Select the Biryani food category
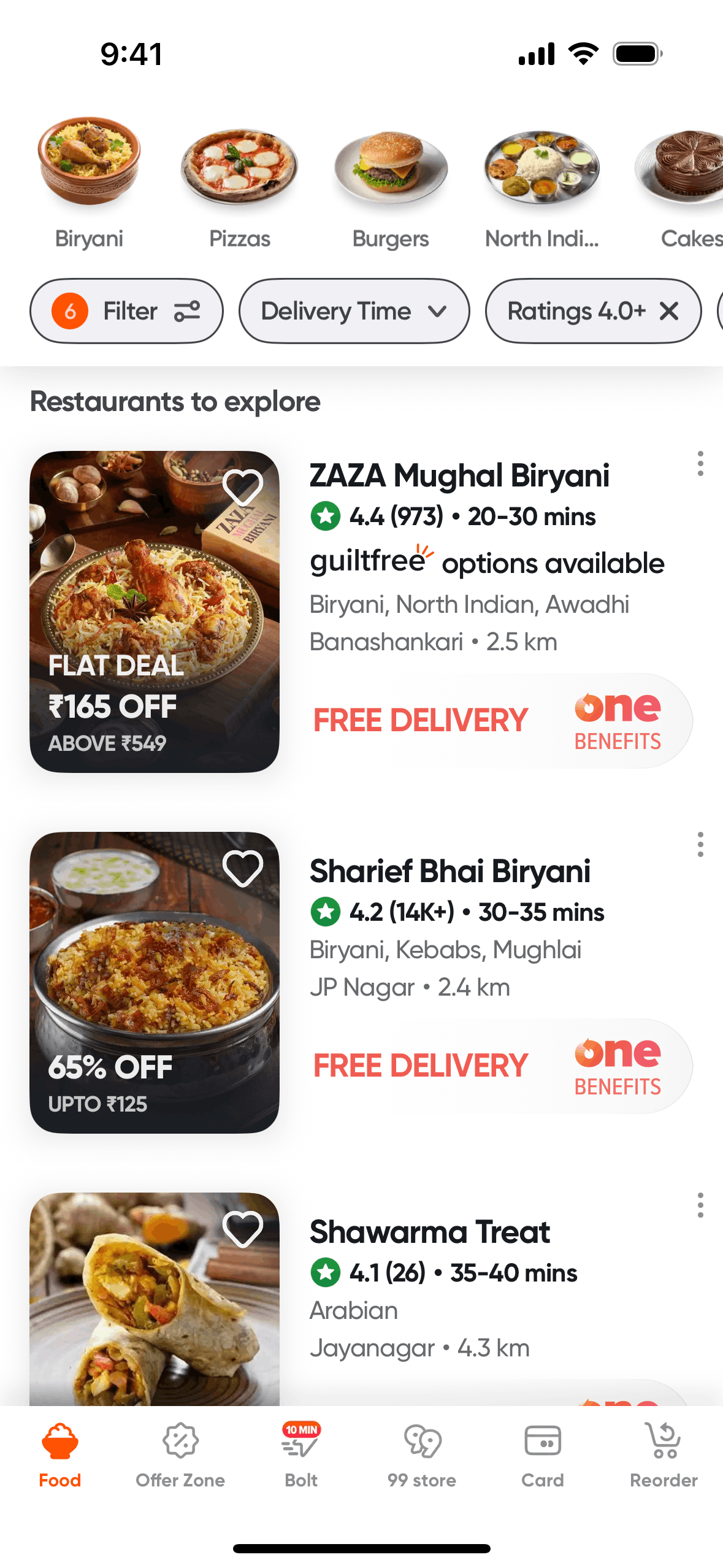The image size is (723, 1568). pos(89,182)
